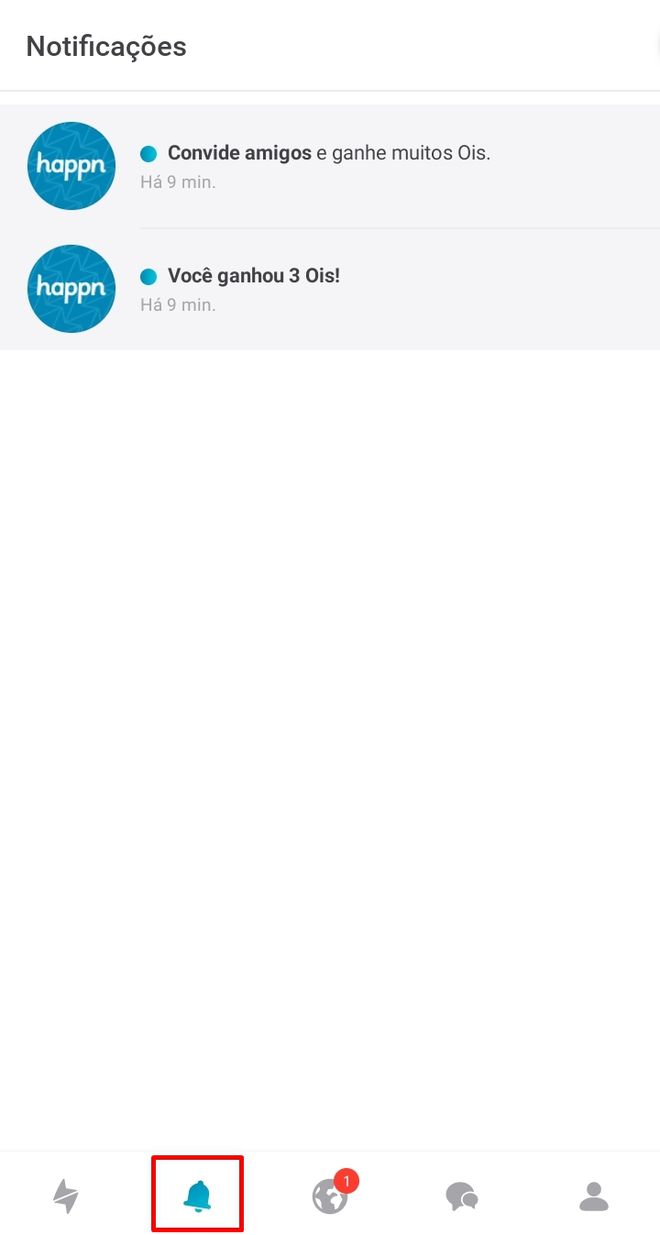Image resolution: width=660 pixels, height=1235 pixels.
Task: Open the Convide amigos notification
Action: [x=330, y=166]
